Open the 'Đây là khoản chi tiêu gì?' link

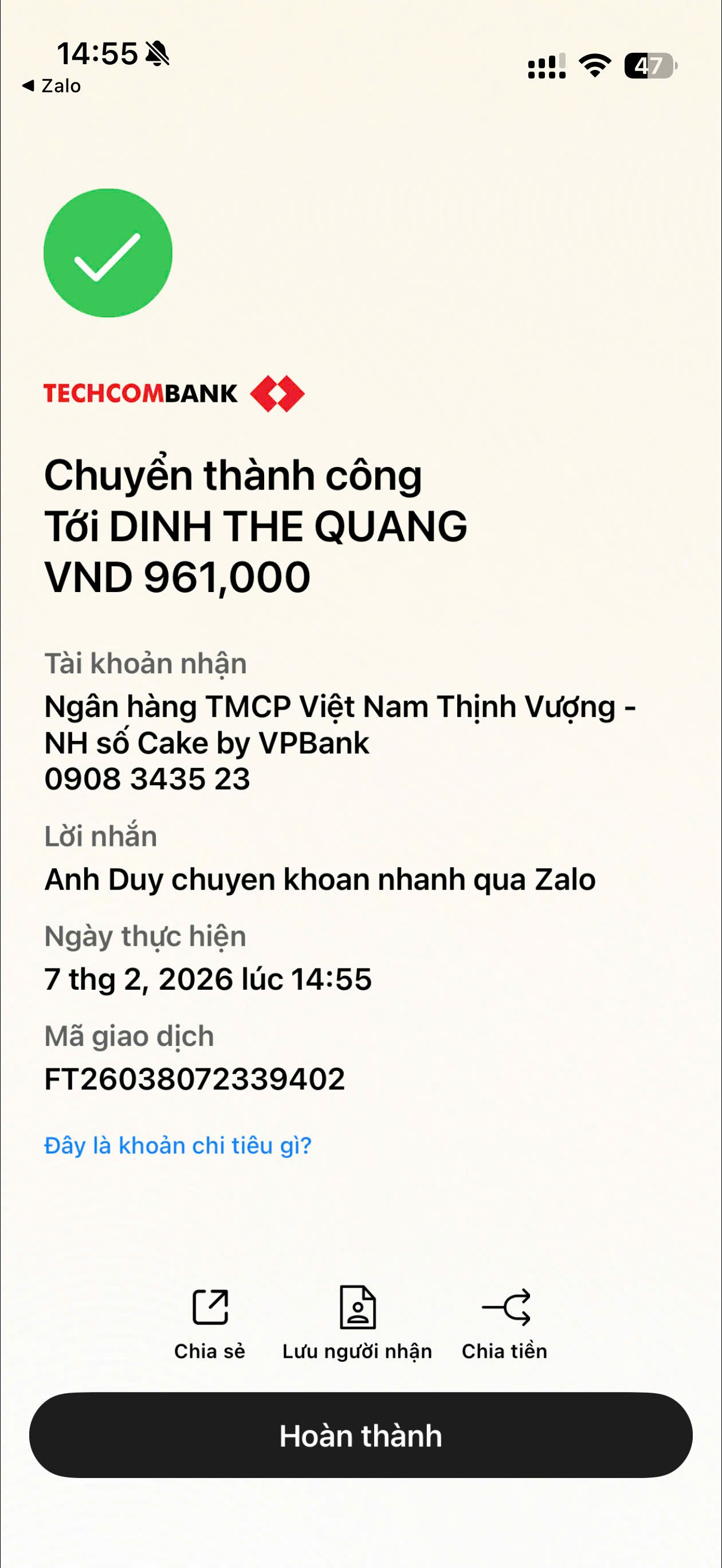[x=178, y=1146]
